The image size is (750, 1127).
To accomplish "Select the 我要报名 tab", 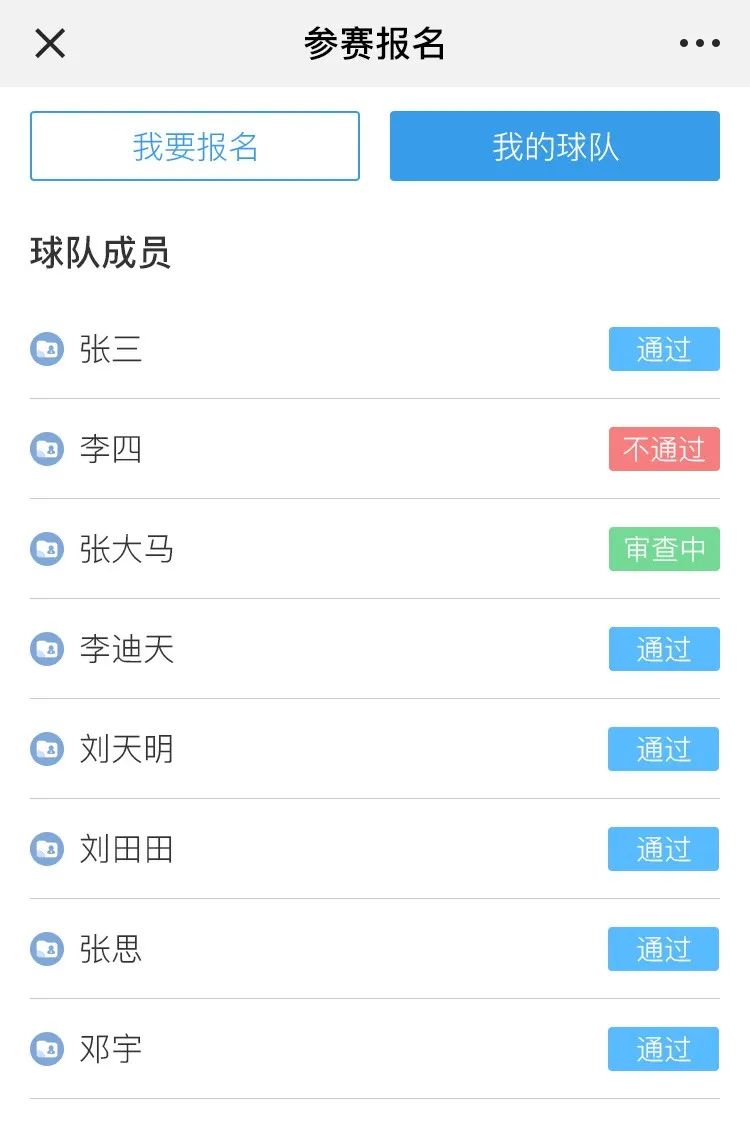I will pos(196,146).
